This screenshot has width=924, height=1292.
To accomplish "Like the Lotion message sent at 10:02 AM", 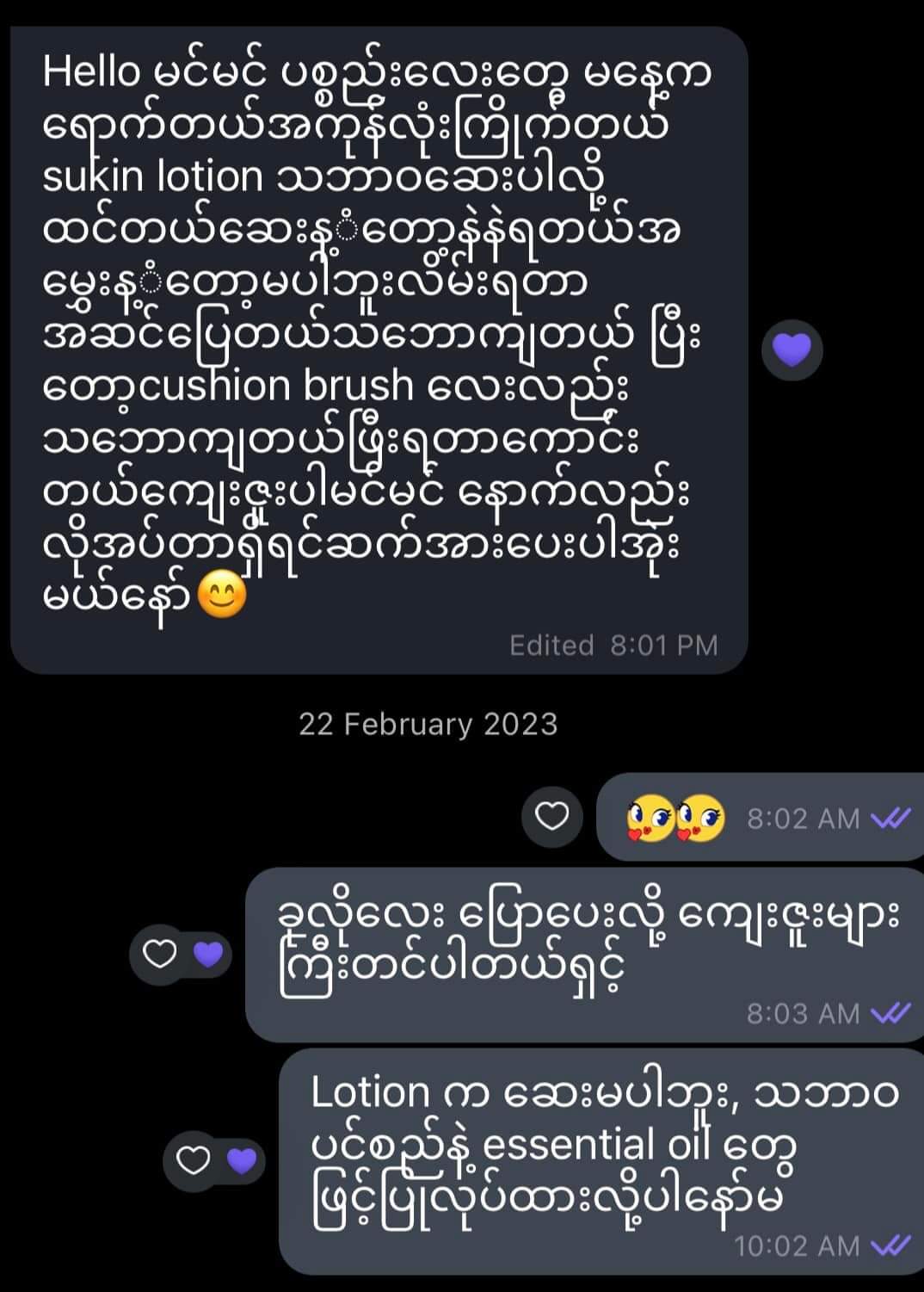I will click(x=194, y=1161).
